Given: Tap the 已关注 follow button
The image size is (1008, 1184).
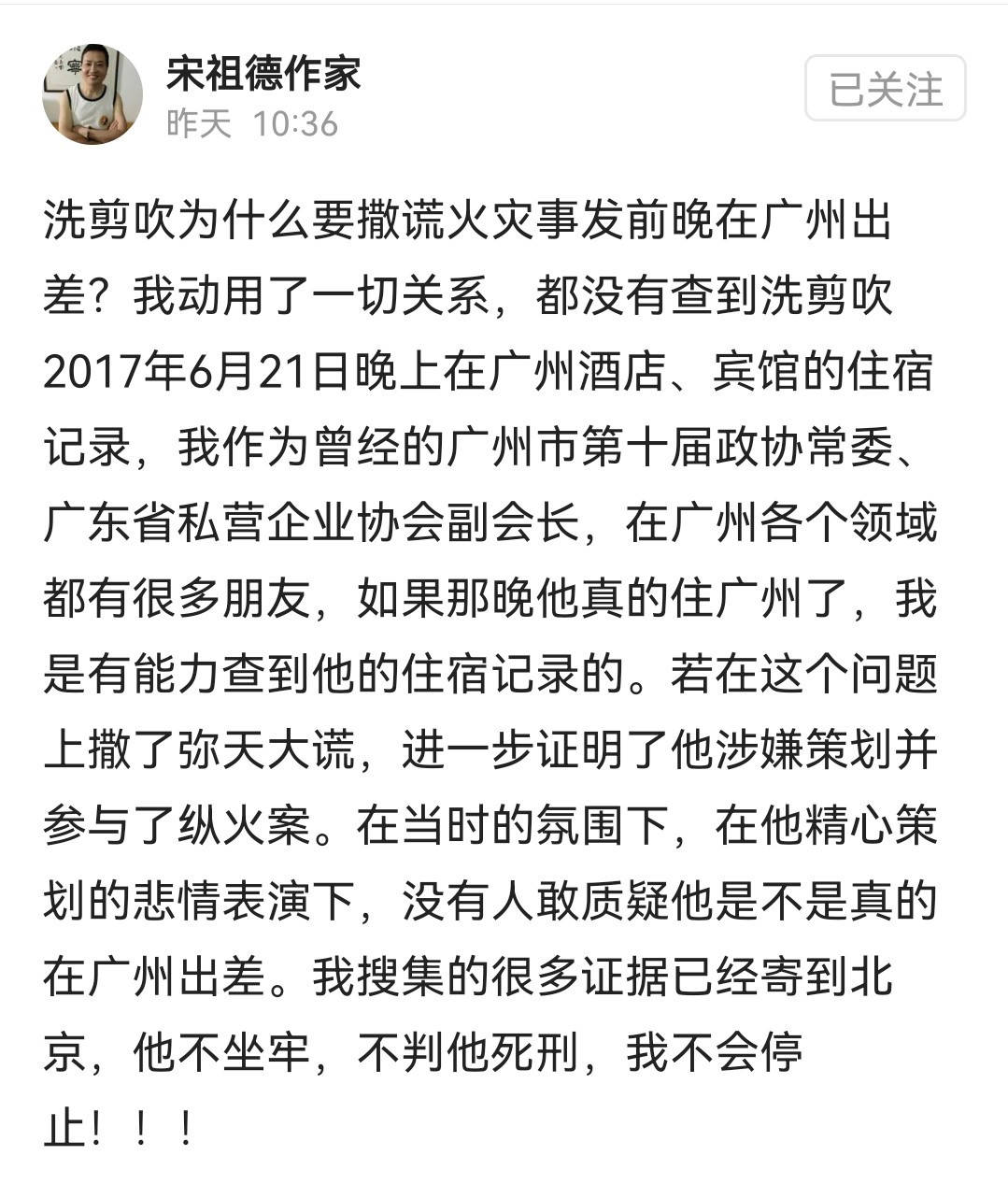Looking at the screenshot, I should tap(884, 89).
